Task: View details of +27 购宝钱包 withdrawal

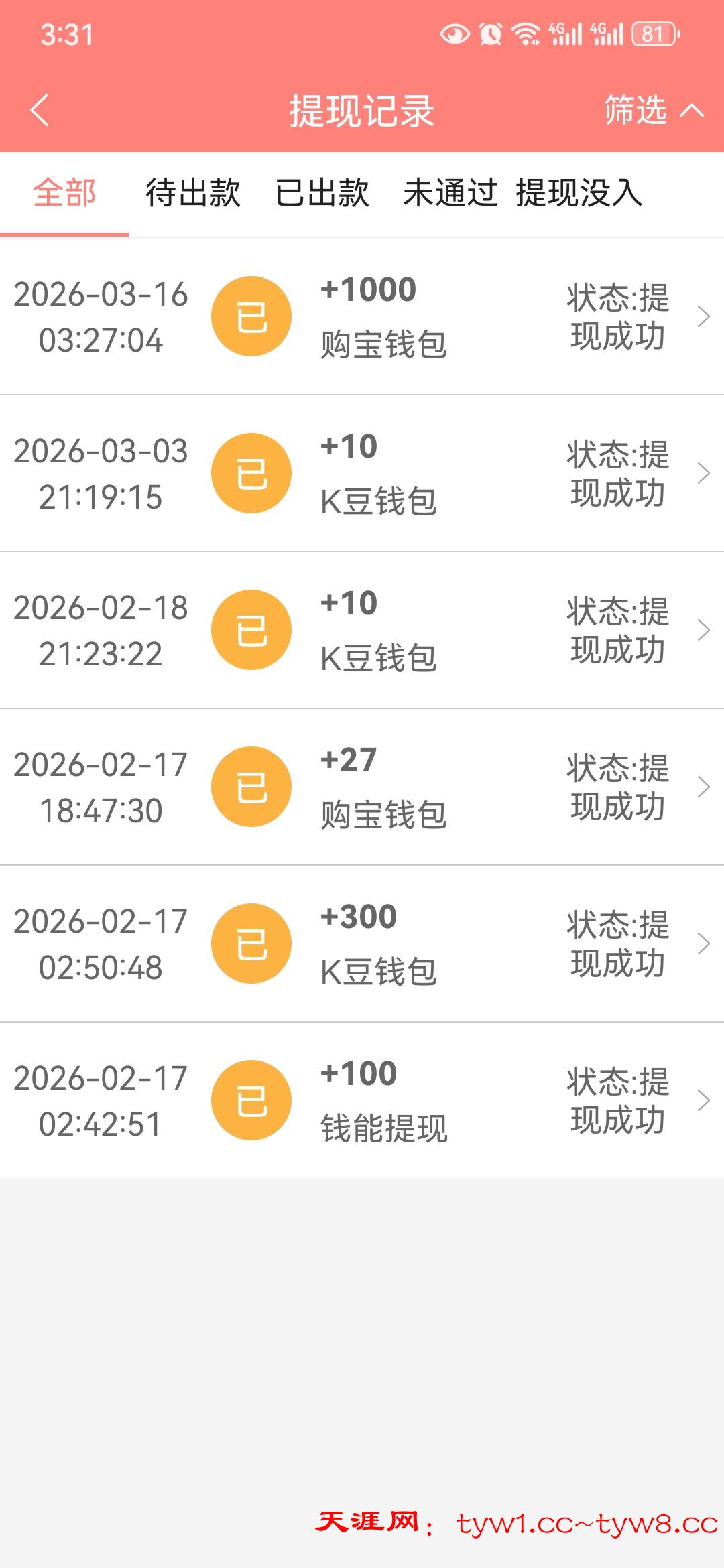Action: 362,787
